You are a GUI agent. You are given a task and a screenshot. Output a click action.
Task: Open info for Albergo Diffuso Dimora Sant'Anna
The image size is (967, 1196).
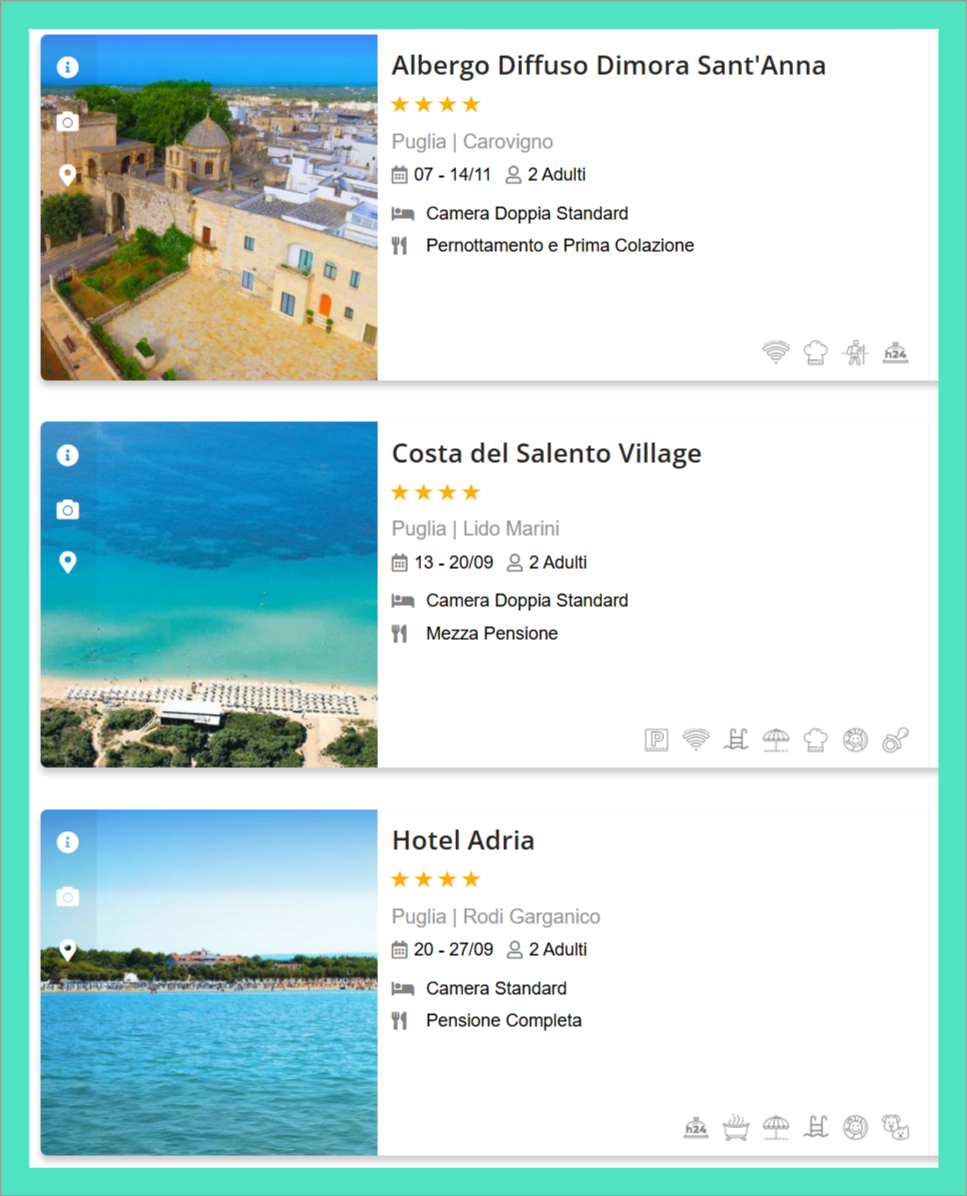pyautogui.click(x=68, y=67)
